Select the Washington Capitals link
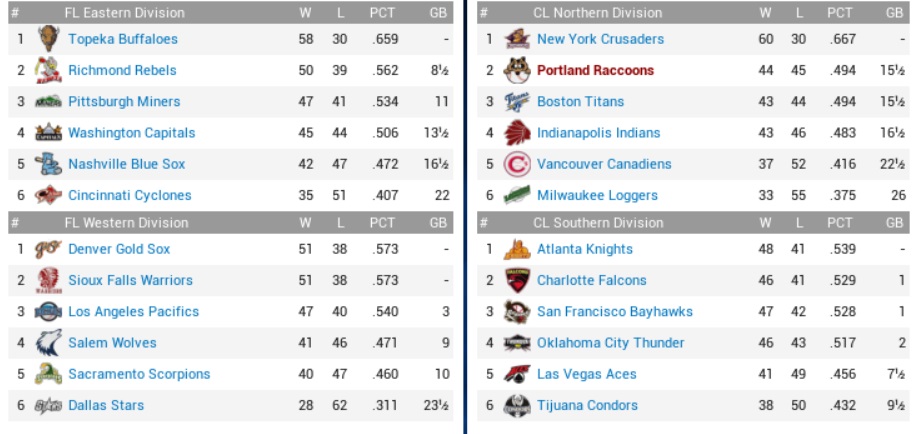The image size is (916, 434). [131, 133]
